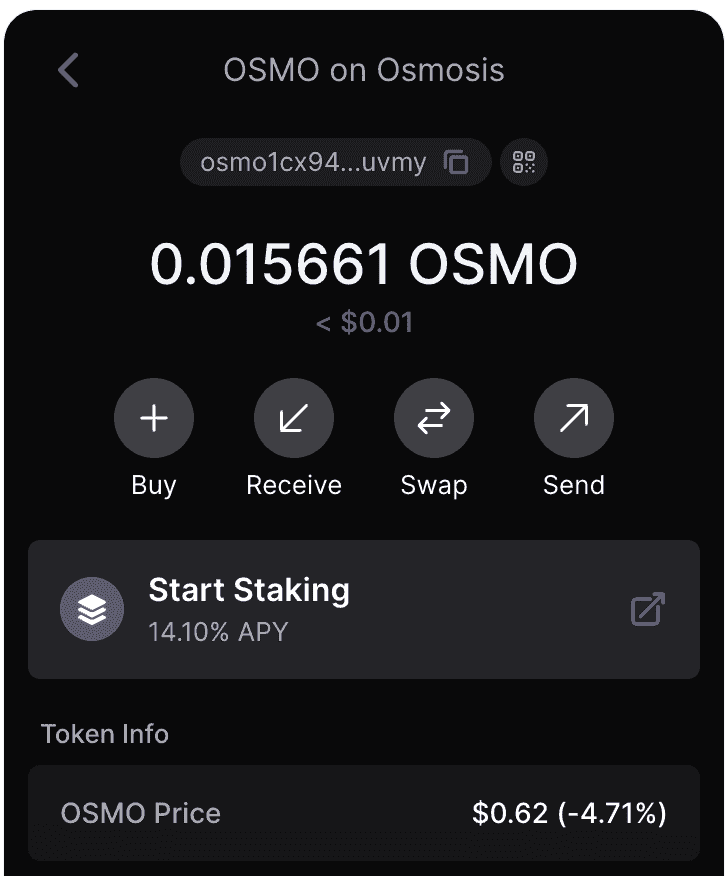Open the Start Staking card
Screen dimensions: 728x876
[x=364, y=609]
